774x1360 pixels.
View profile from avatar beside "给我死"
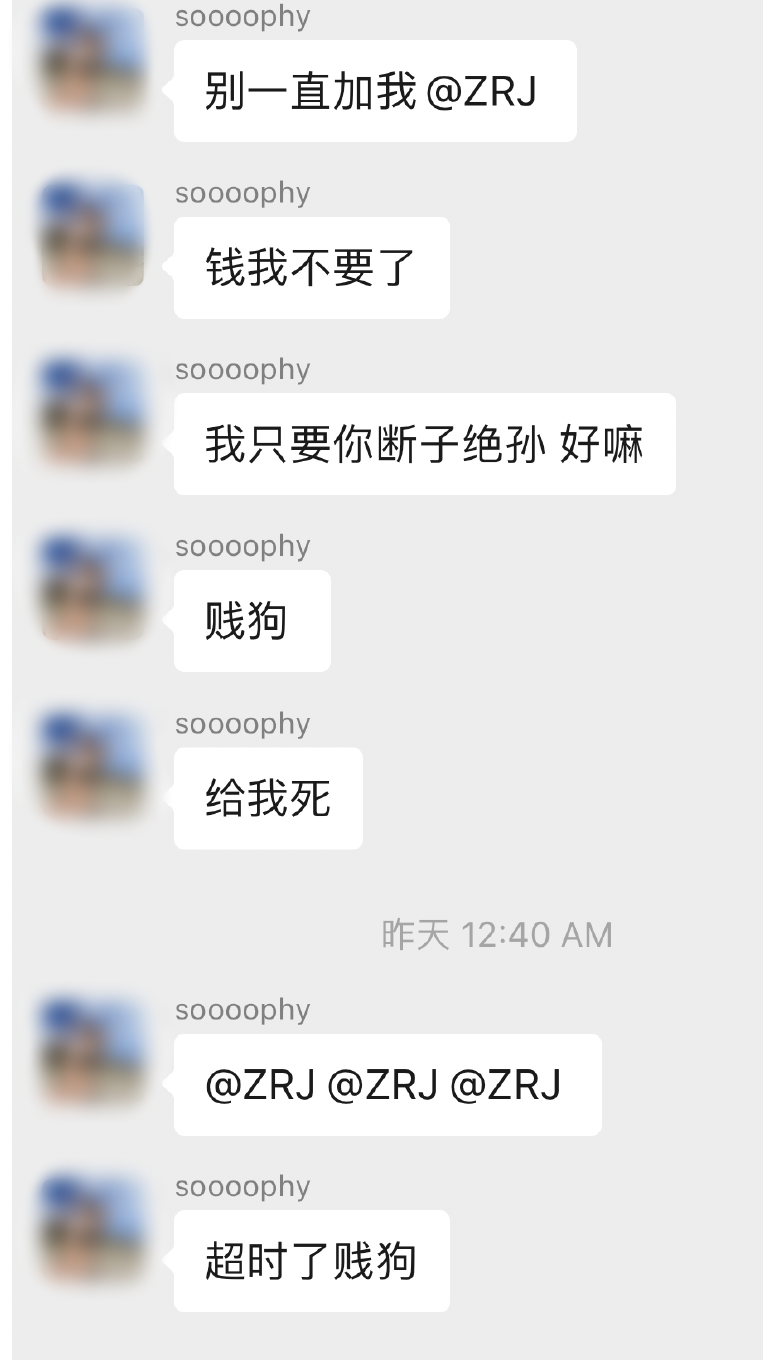tap(92, 766)
